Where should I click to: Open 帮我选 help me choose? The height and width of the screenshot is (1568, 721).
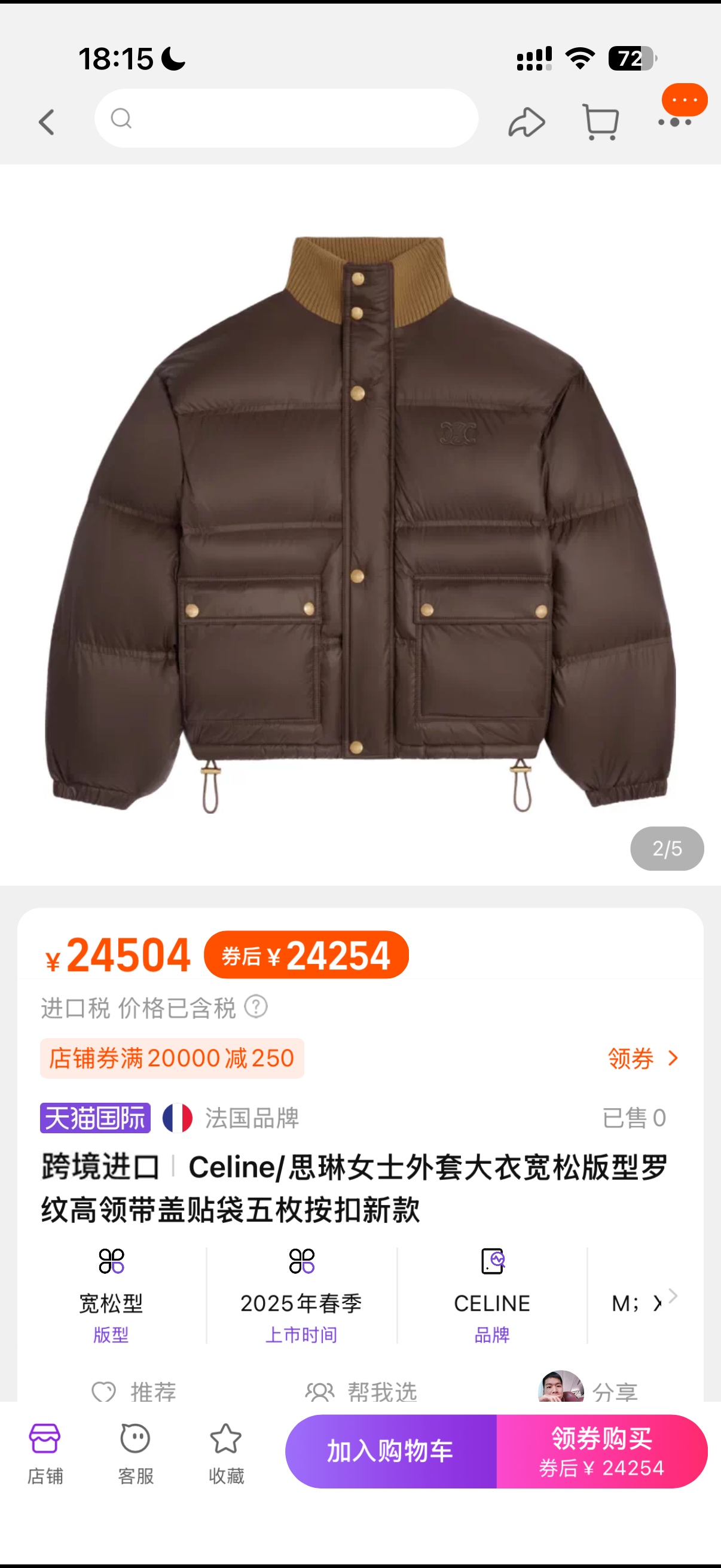tap(362, 1390)
